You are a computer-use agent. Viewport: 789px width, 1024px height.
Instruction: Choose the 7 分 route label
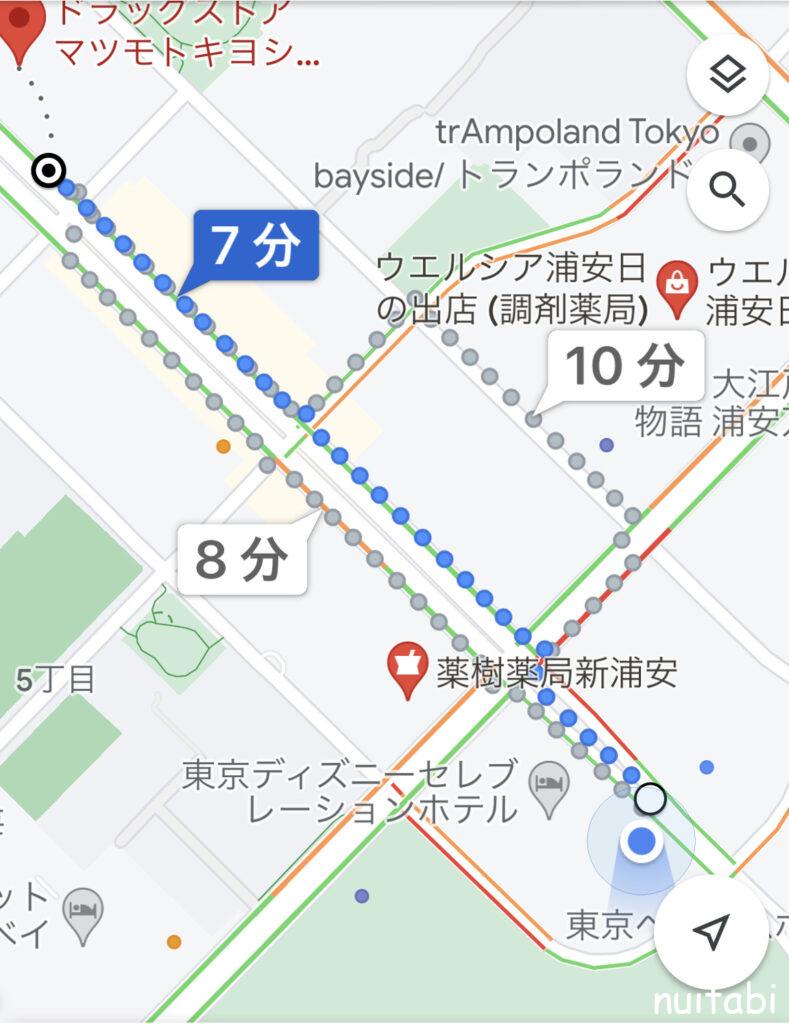(255, 246)
